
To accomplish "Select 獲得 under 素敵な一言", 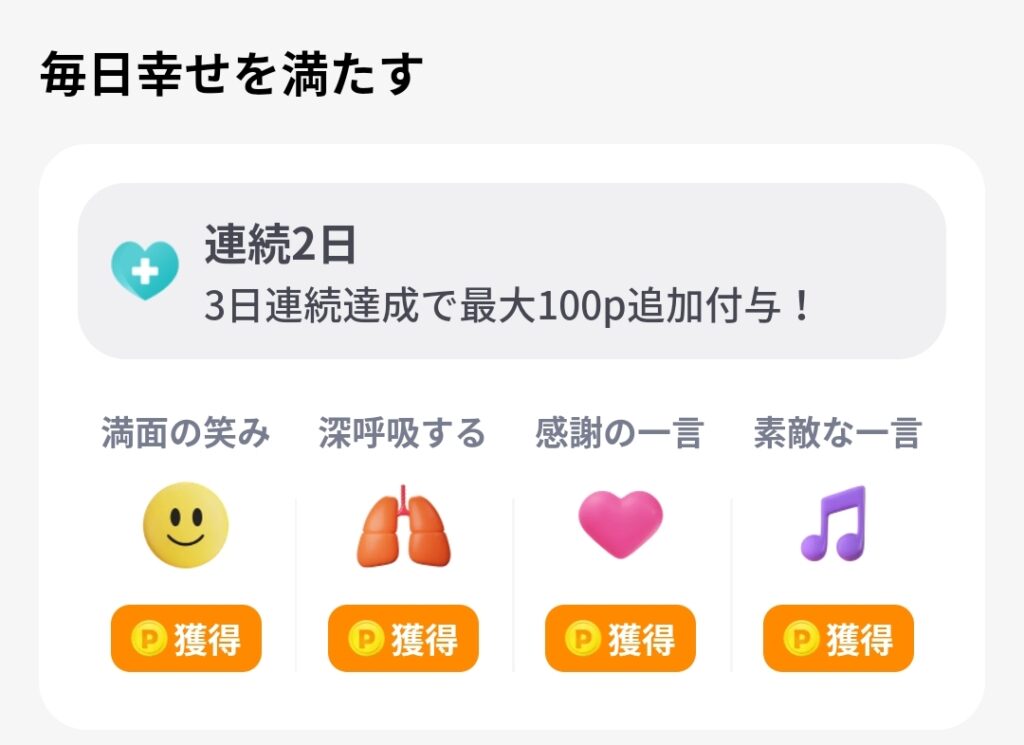I will (838, 638).
